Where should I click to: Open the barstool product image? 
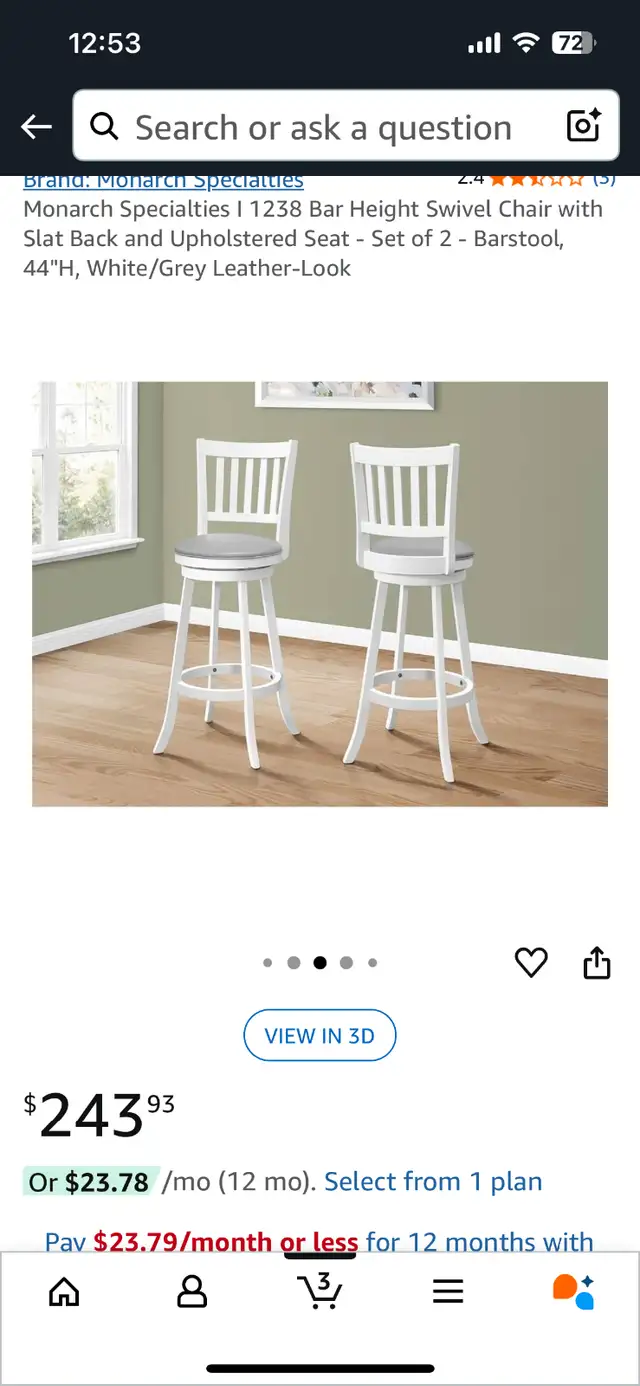320,593
